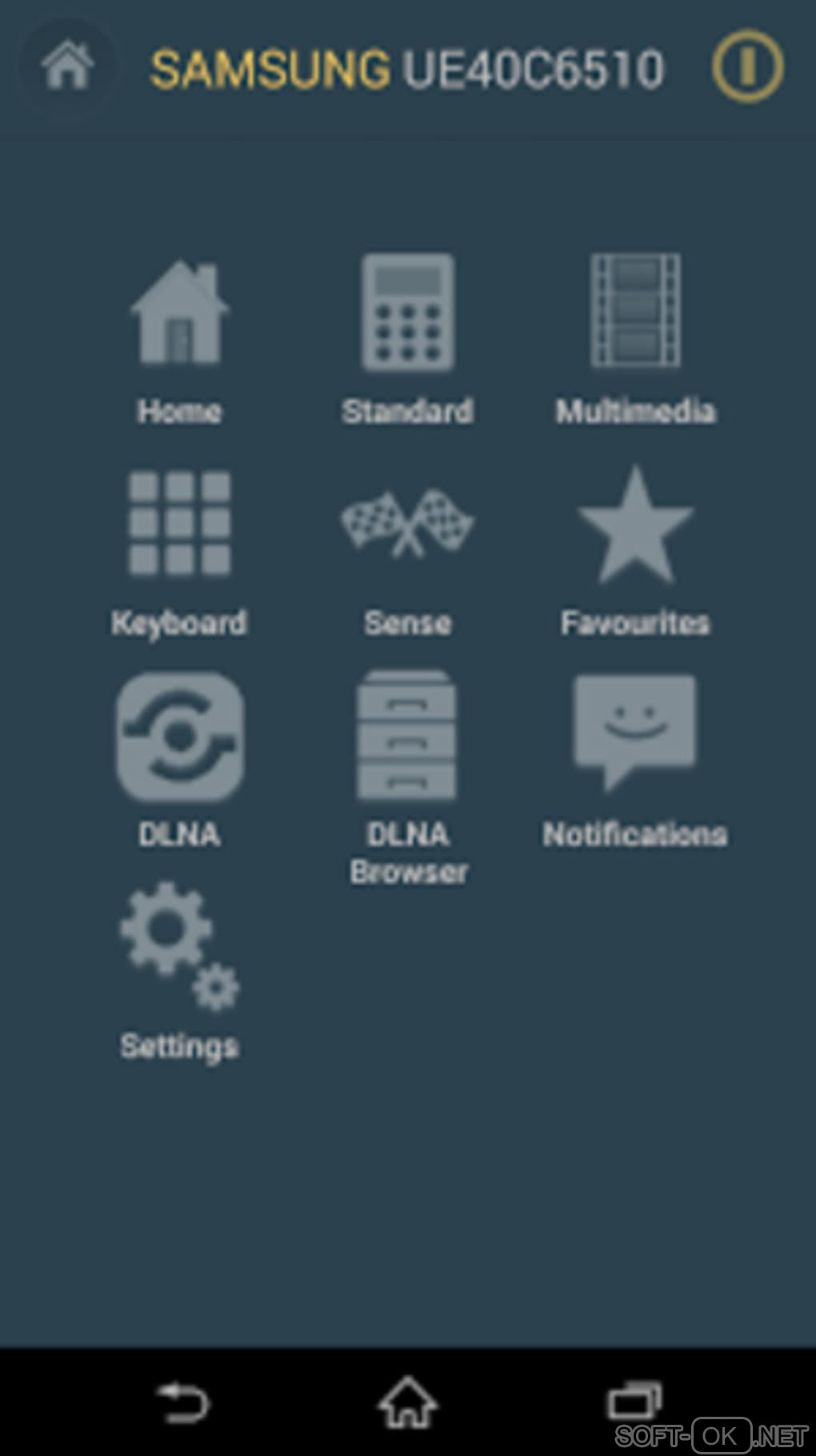Go back using the system back button
Image resolution: width=816 pixels, height=1456 pixels.
point(183,1402)
